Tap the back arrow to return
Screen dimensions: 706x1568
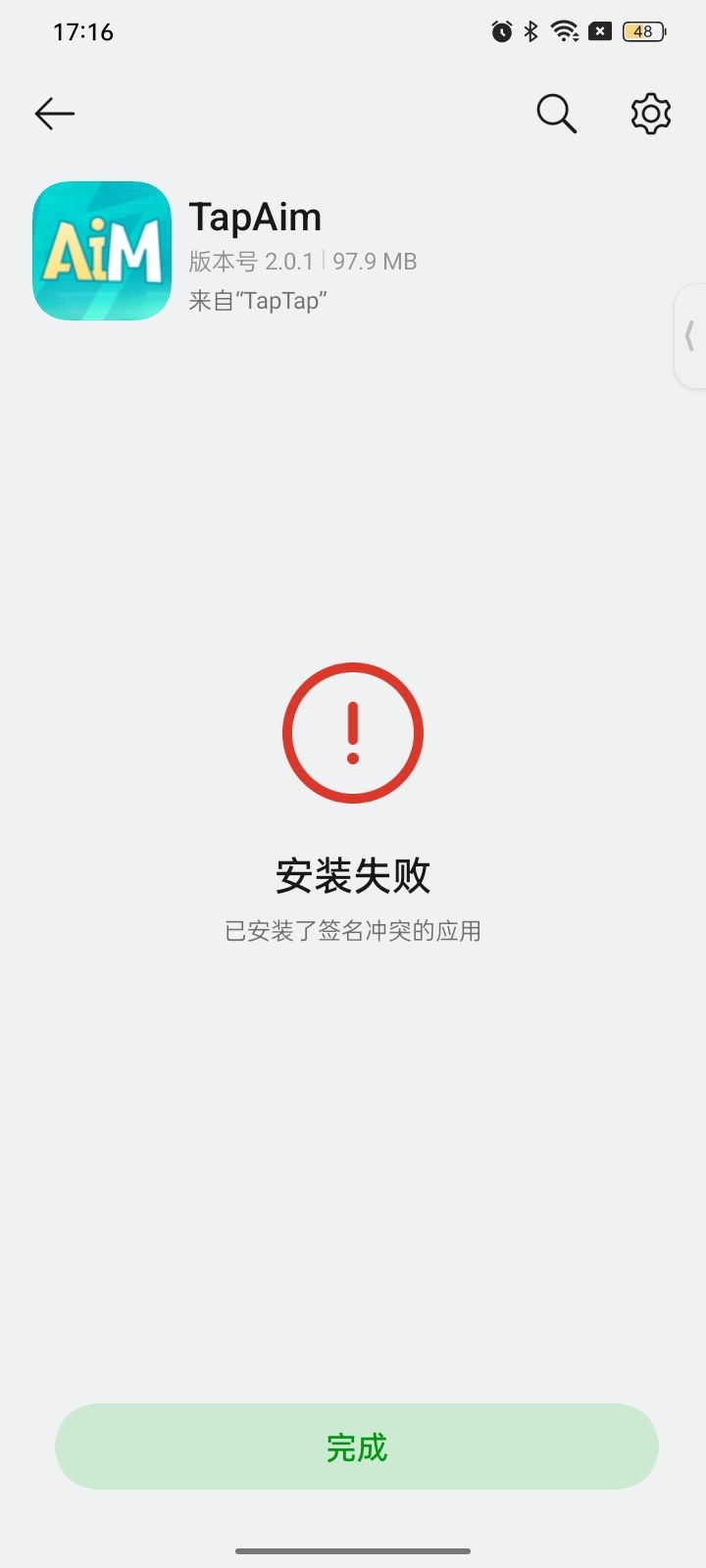tap(54, 113)
